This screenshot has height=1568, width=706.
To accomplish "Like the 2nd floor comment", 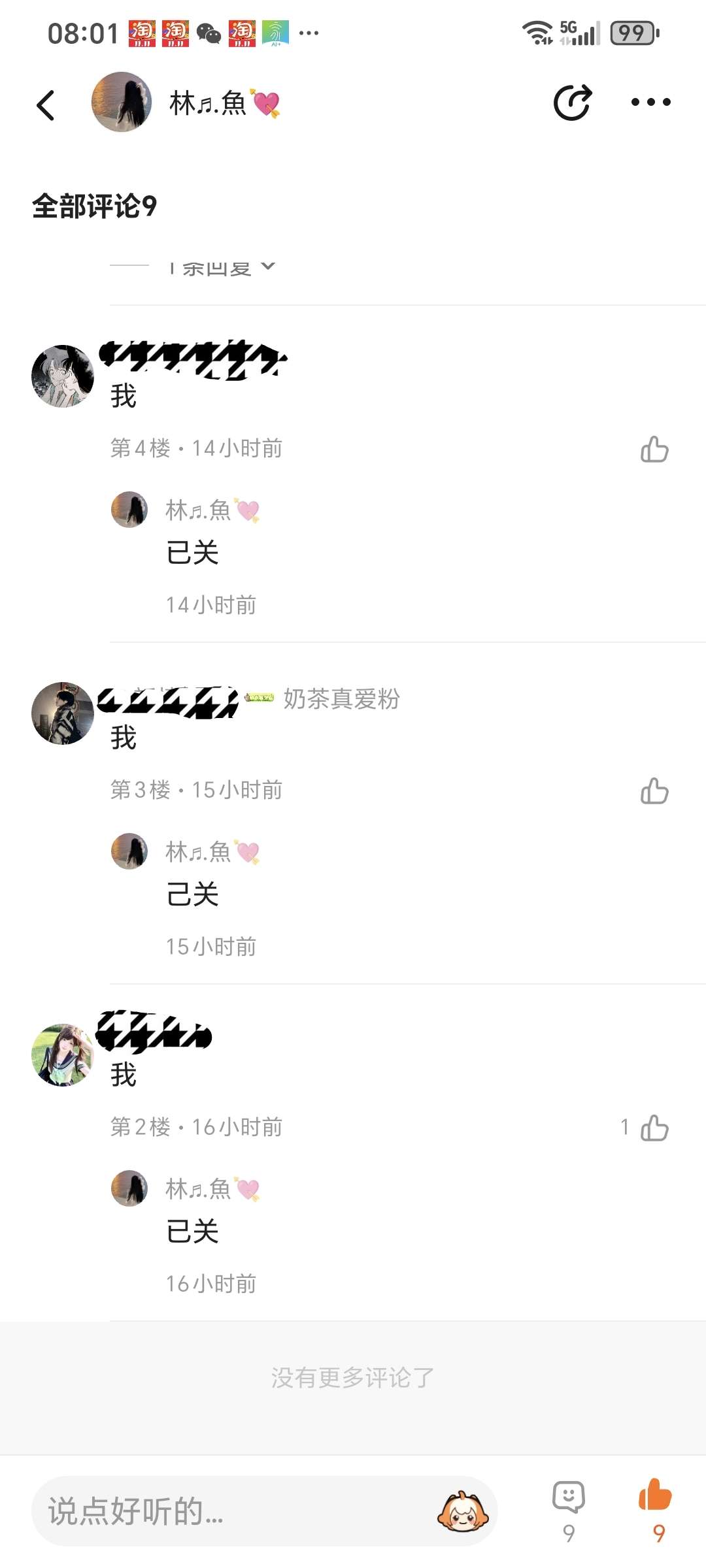I will click(x=654, y=1128).
